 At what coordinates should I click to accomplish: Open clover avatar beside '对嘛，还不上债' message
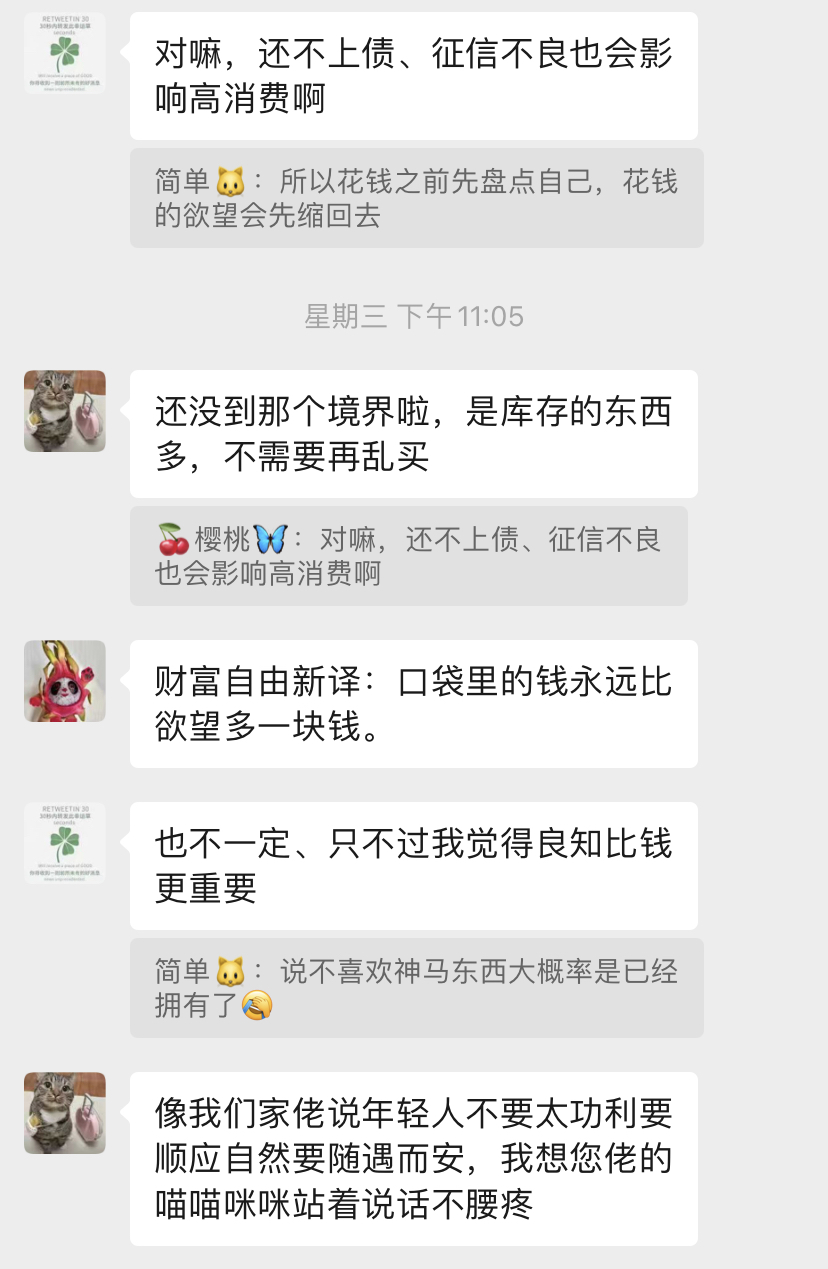(x=65, y=53)
